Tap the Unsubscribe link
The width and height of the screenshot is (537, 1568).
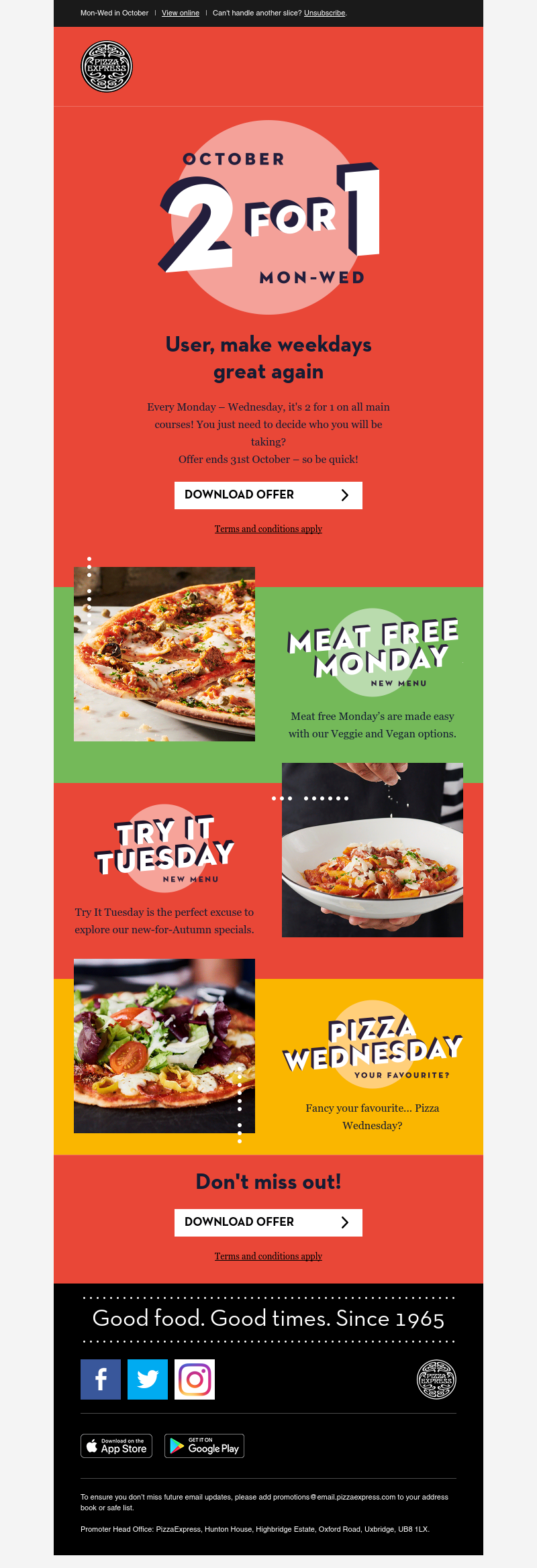click(324, 13)
